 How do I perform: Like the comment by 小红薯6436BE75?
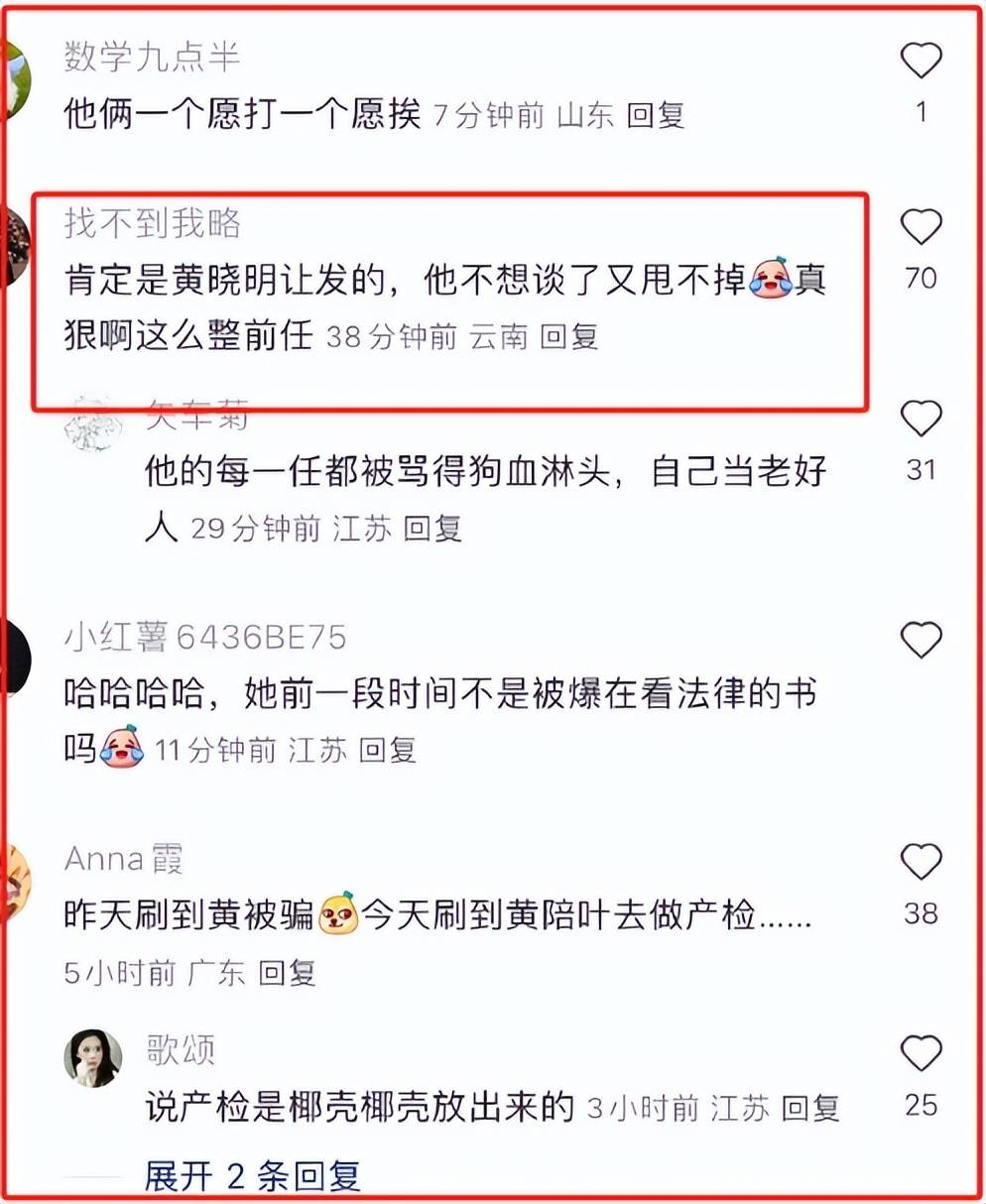tap(921, 641)
